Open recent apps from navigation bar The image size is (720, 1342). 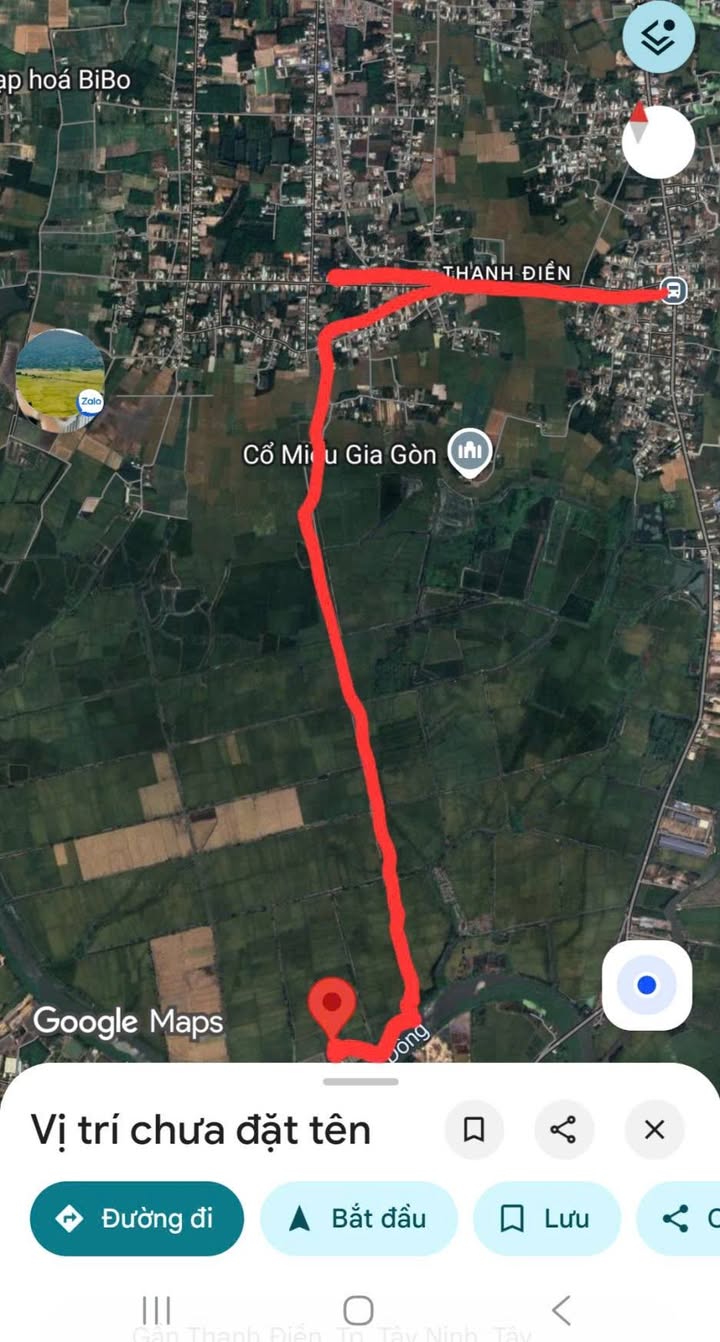tap(156, 1309)
